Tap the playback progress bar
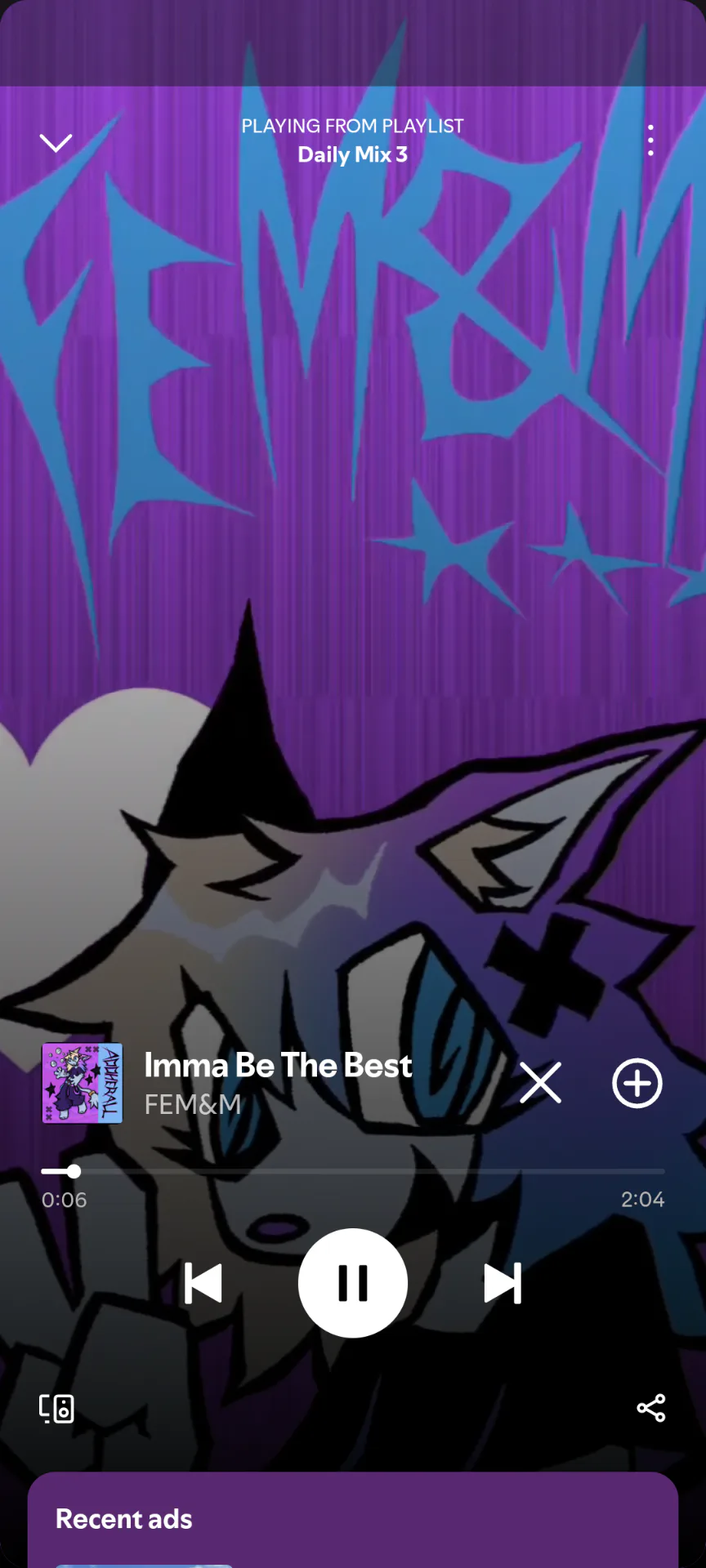This screenshot has height=1568, width=706. pos(353,1171)
